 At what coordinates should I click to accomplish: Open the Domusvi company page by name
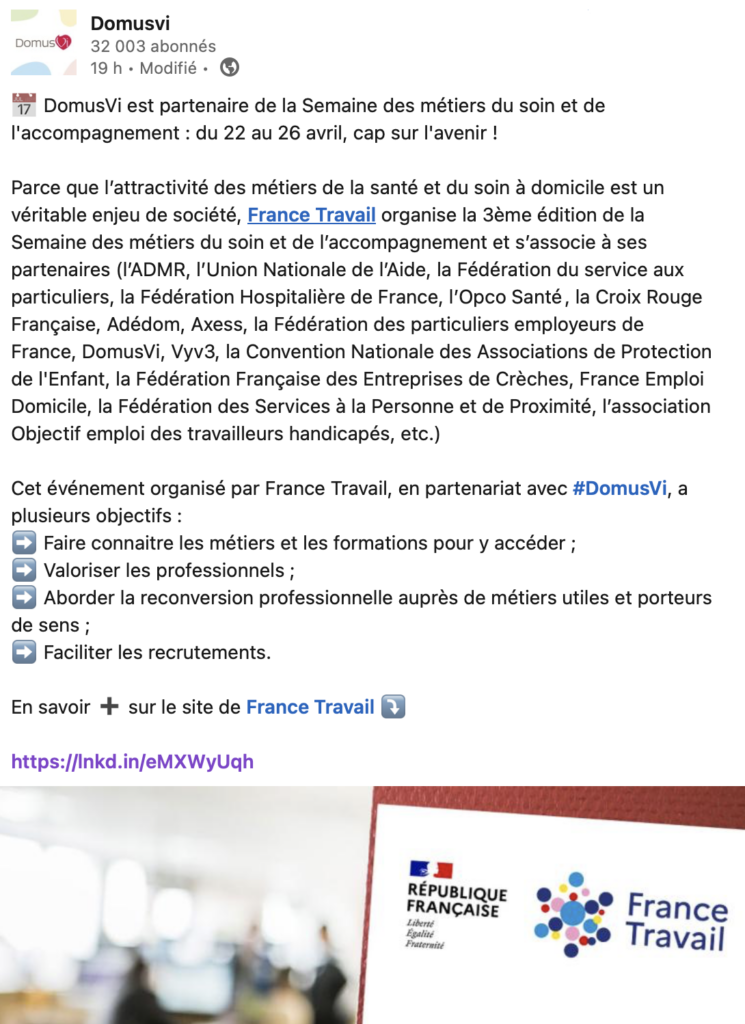tap(128, 23)
